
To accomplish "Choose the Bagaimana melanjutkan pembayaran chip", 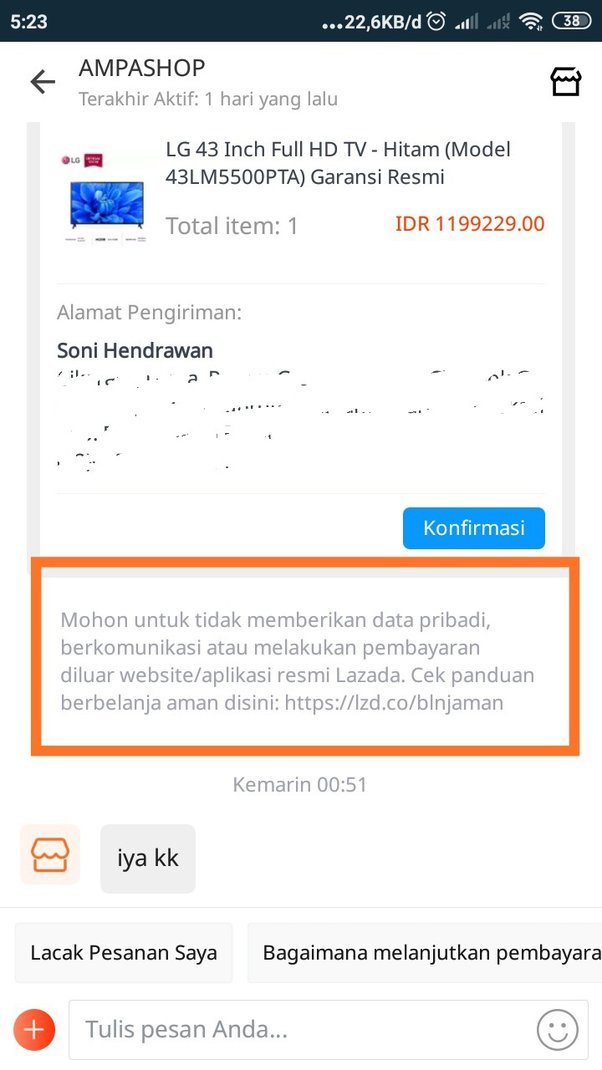I will (426, 952).
